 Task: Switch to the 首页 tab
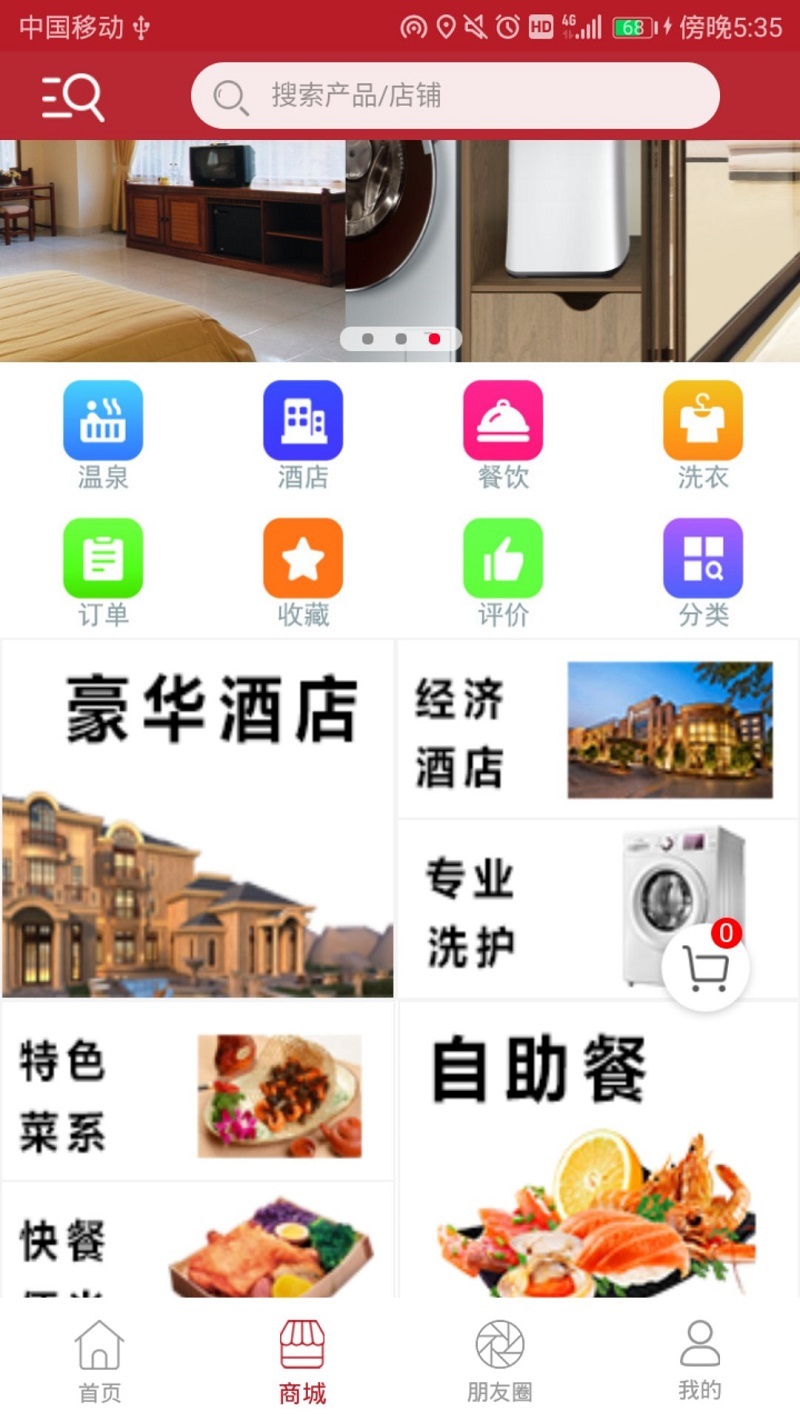(100, 1361)
